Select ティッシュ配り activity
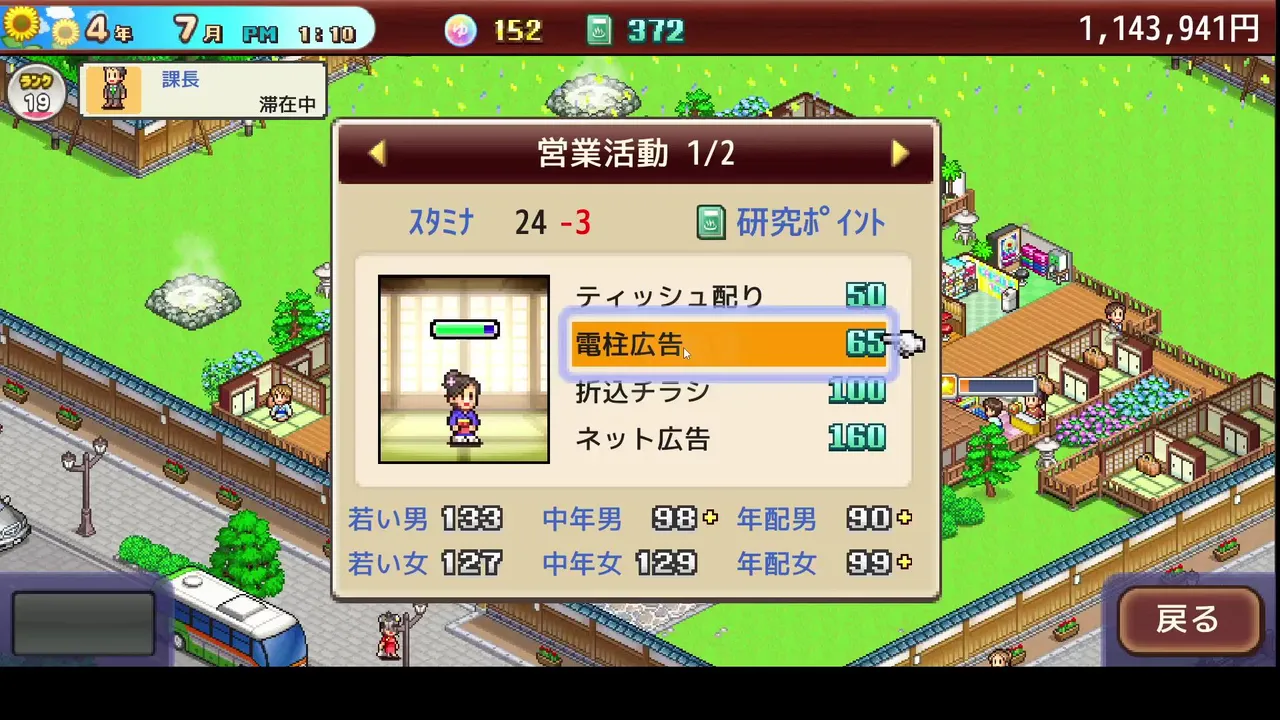Viewport: 1280px width, 720px height. [730, 297]
